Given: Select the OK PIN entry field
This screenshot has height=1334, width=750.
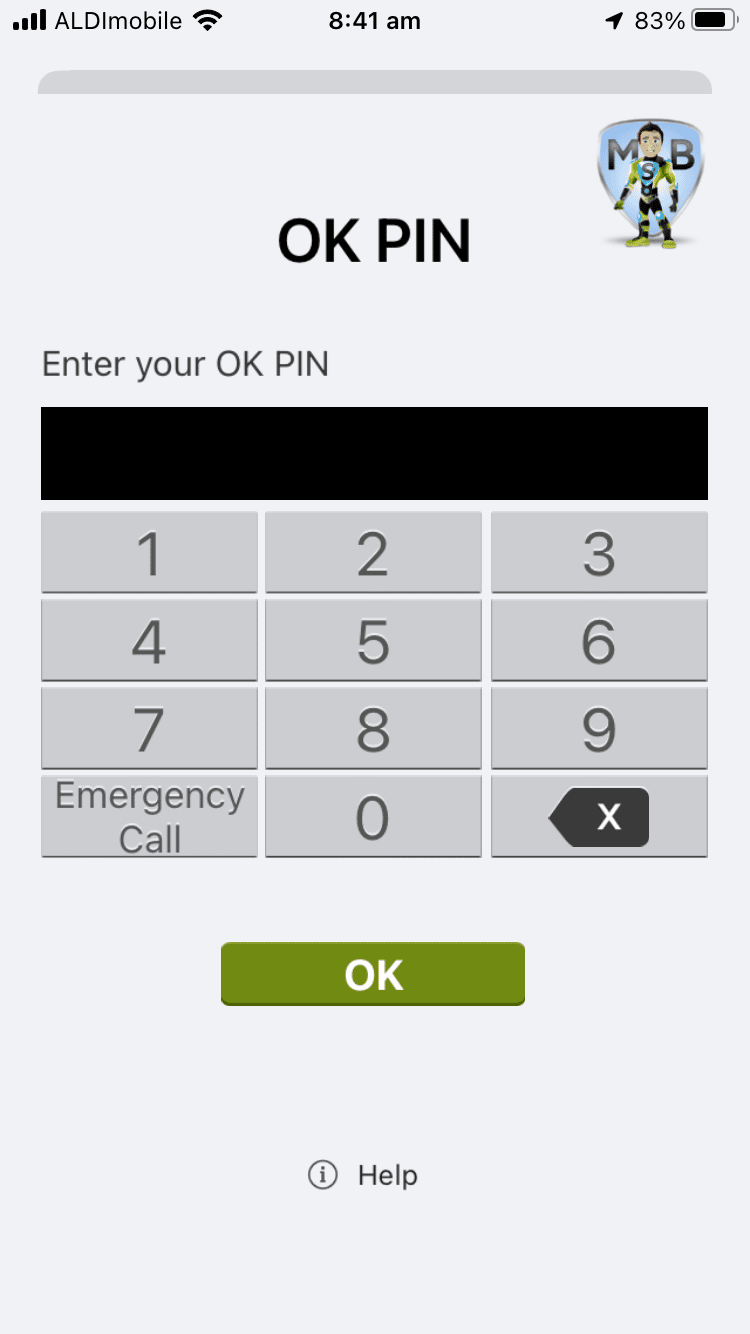Looking at the screenshot, I should tap(374, 453).
